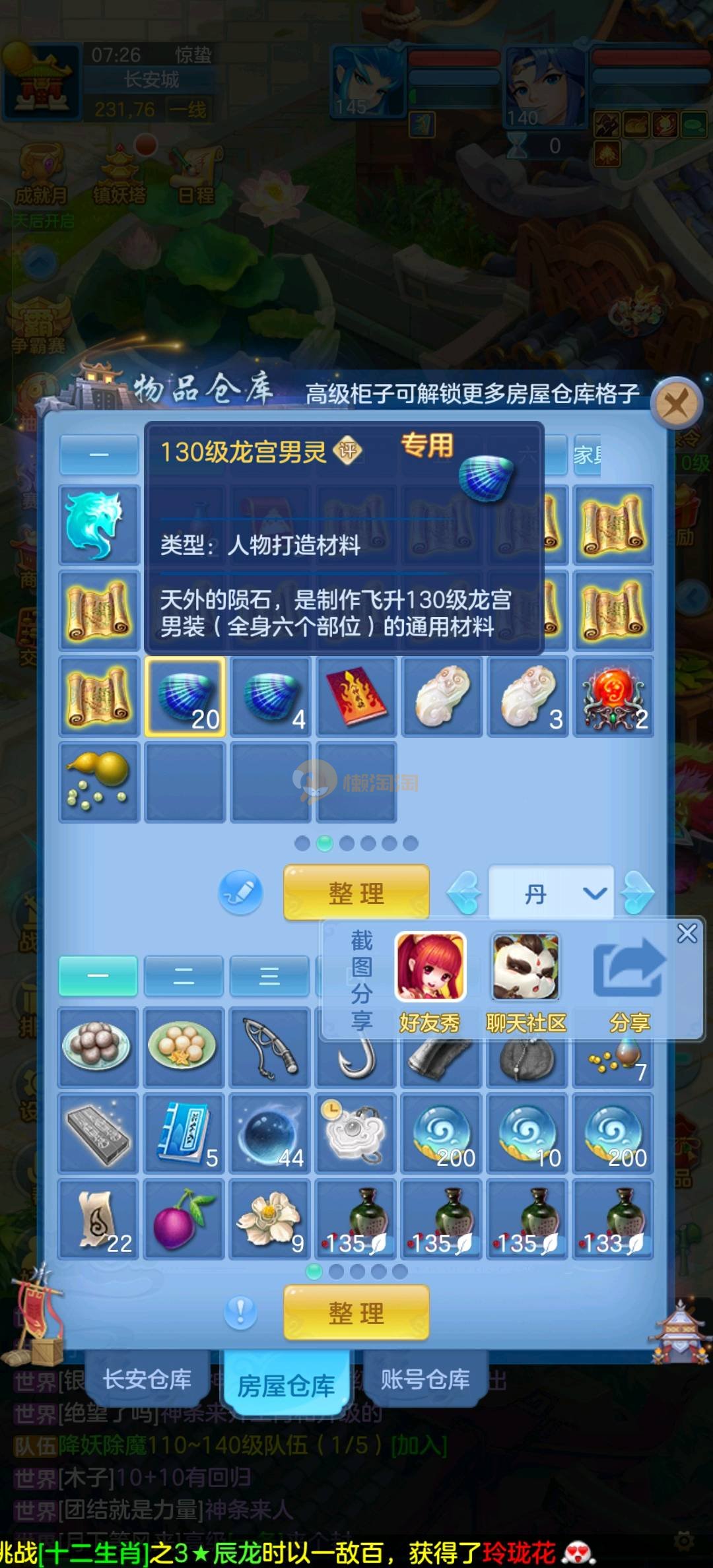Switch to 长安仓库 tab
Viewport: 713px width, 1568px height.
(x=147, y=1379)
